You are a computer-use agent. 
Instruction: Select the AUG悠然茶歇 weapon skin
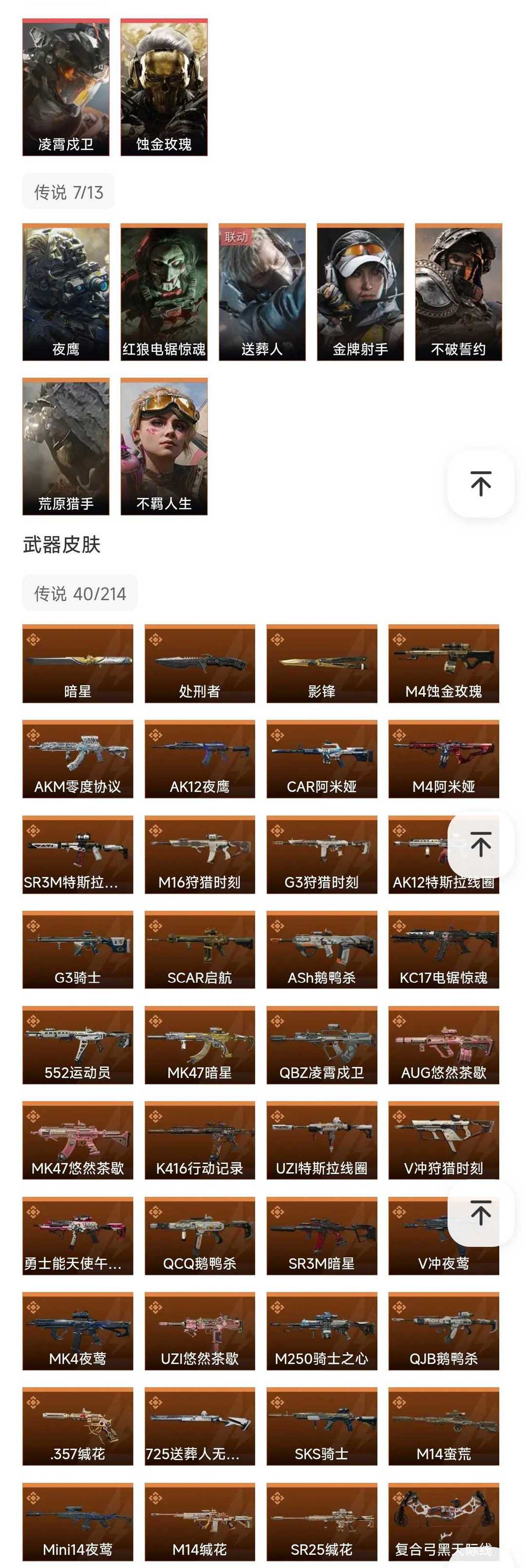point(443,1045)
